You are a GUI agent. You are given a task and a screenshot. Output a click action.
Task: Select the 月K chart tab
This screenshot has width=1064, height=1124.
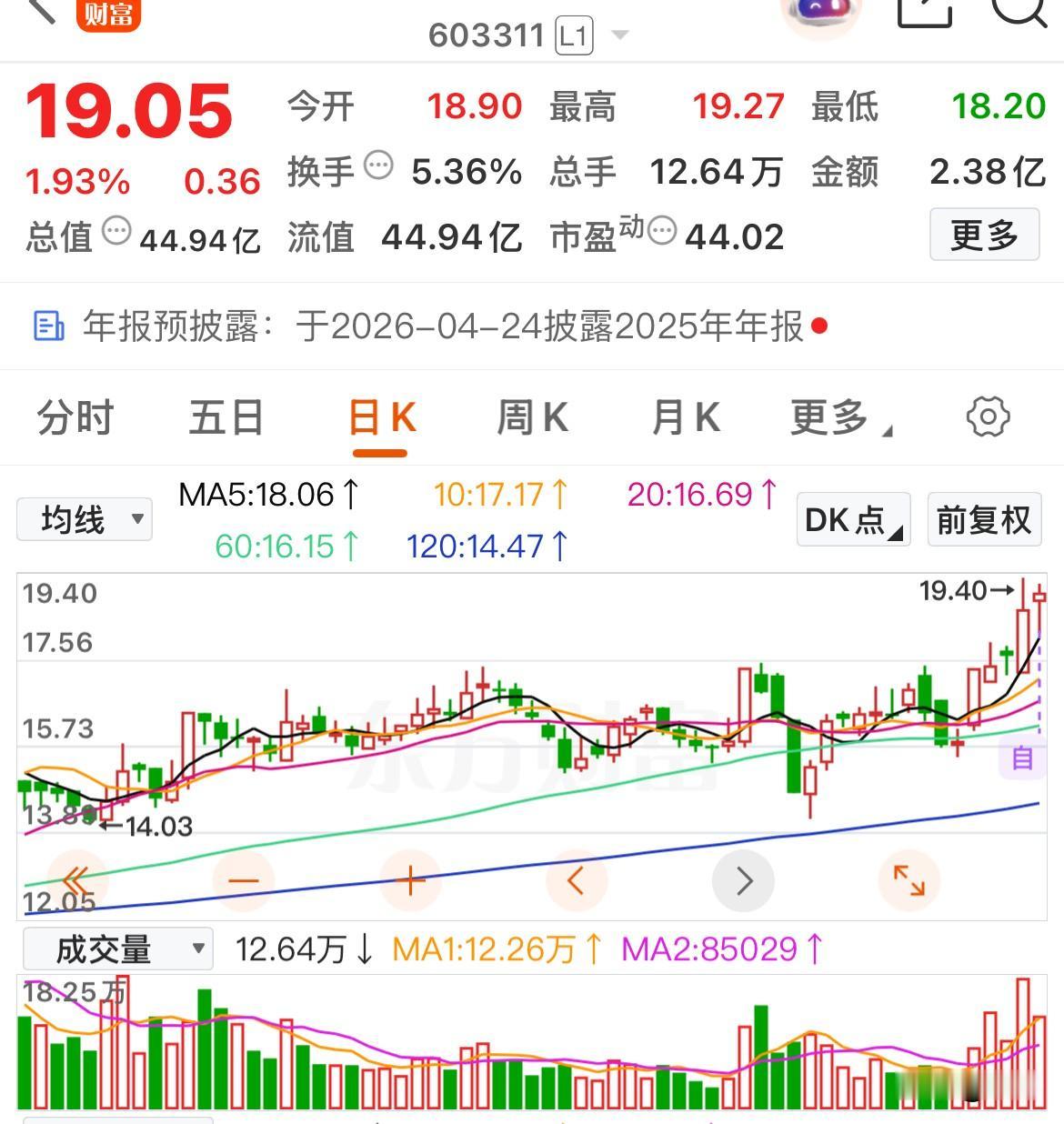tap(686, 418)
